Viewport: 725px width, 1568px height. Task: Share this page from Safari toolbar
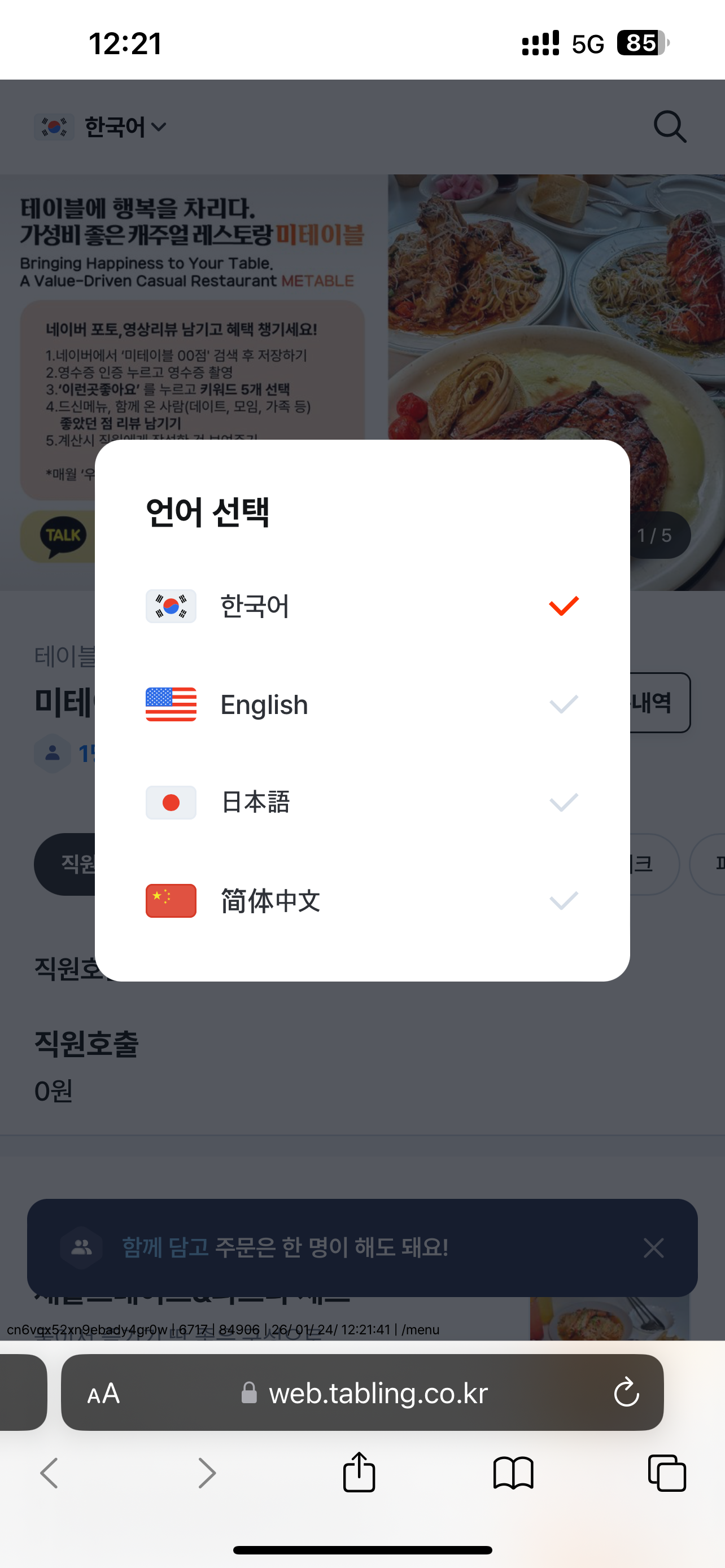359,1473
